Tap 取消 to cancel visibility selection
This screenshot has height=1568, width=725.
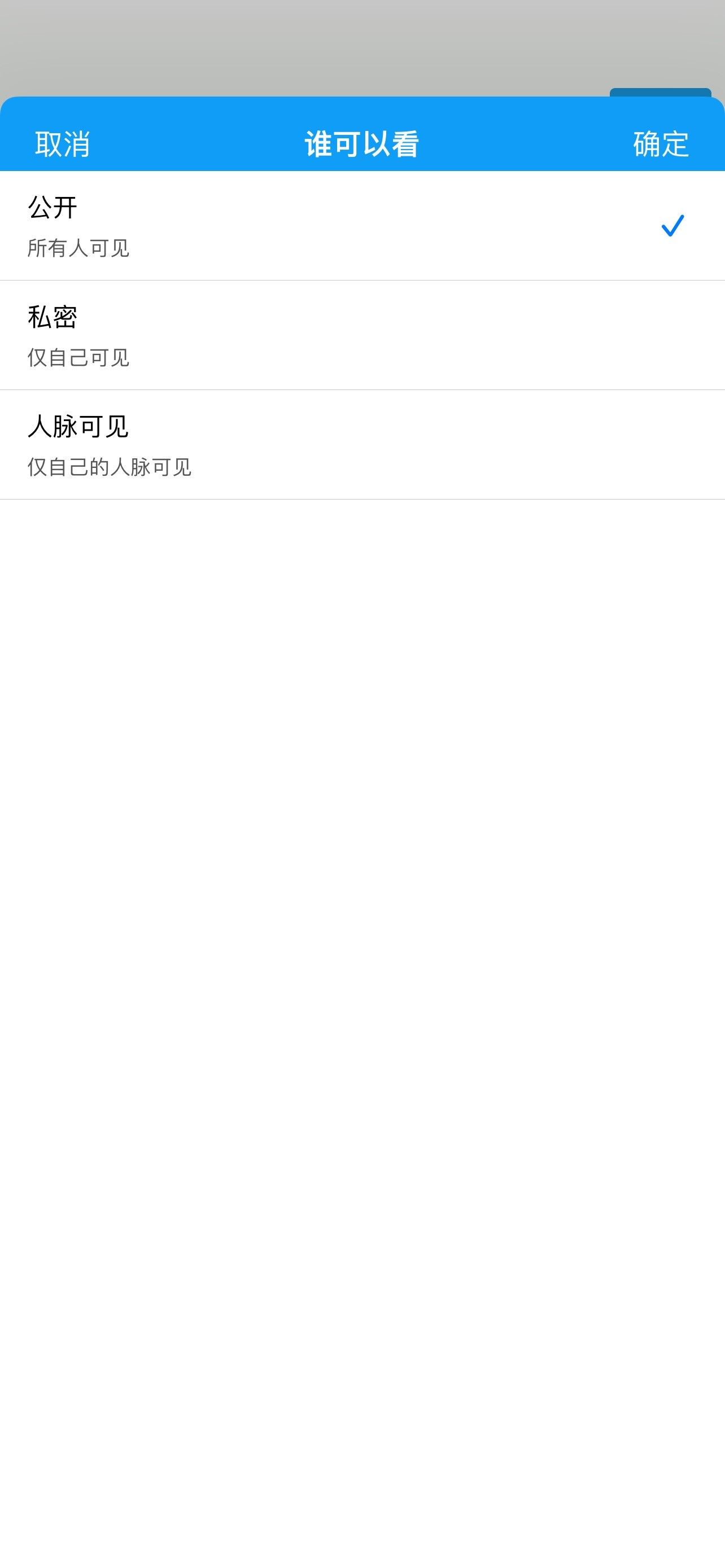click(x=63, y=145)
